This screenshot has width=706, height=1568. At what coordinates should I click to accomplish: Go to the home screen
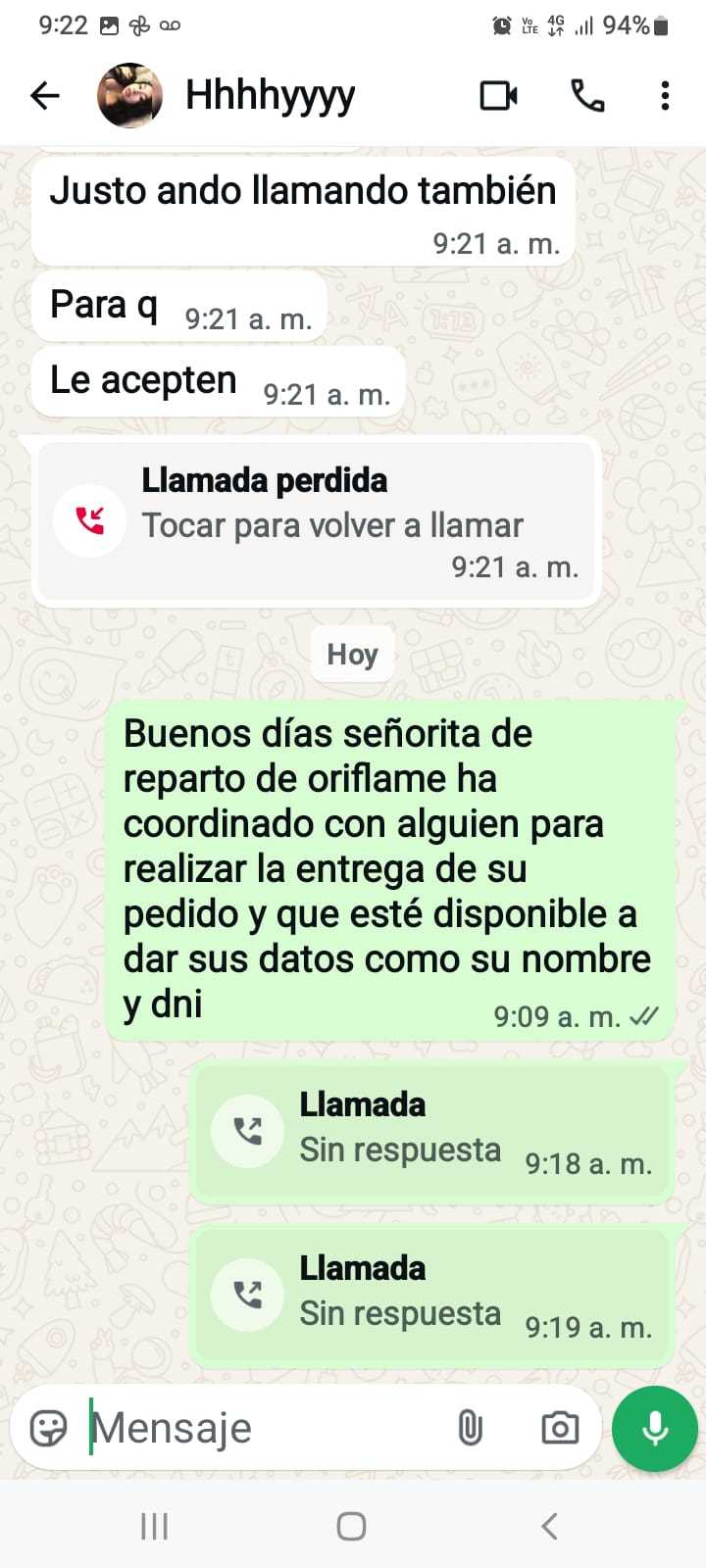352,1526
